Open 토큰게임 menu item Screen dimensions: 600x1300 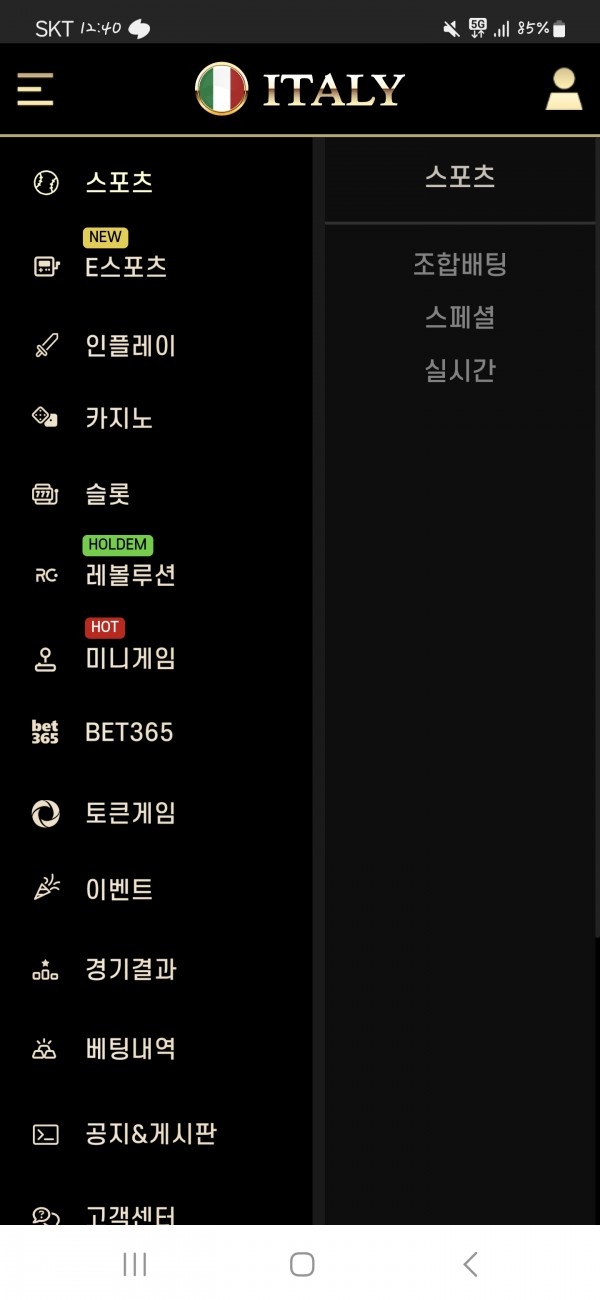click(x=130, y=813)
